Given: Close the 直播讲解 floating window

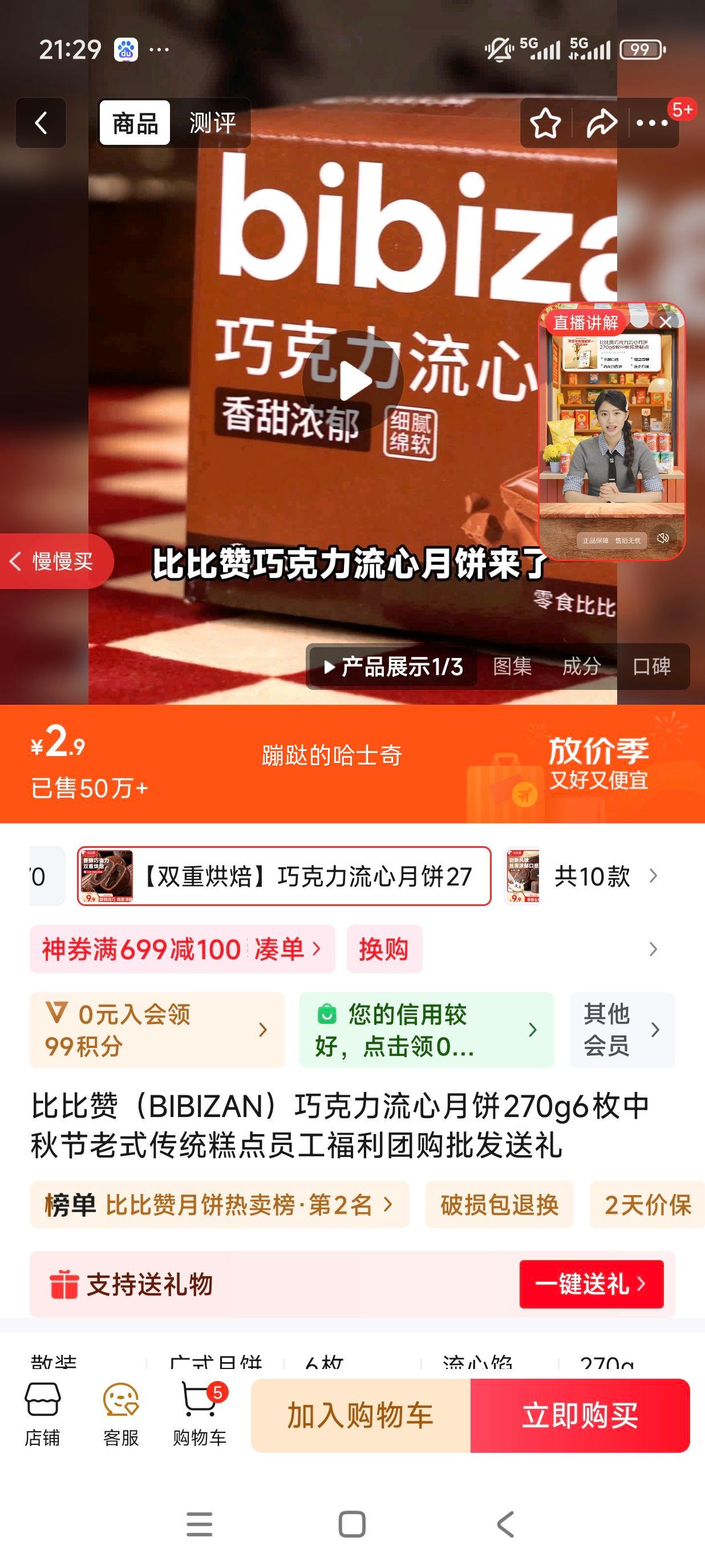Looking at the screenshot, I should point(666,323).
